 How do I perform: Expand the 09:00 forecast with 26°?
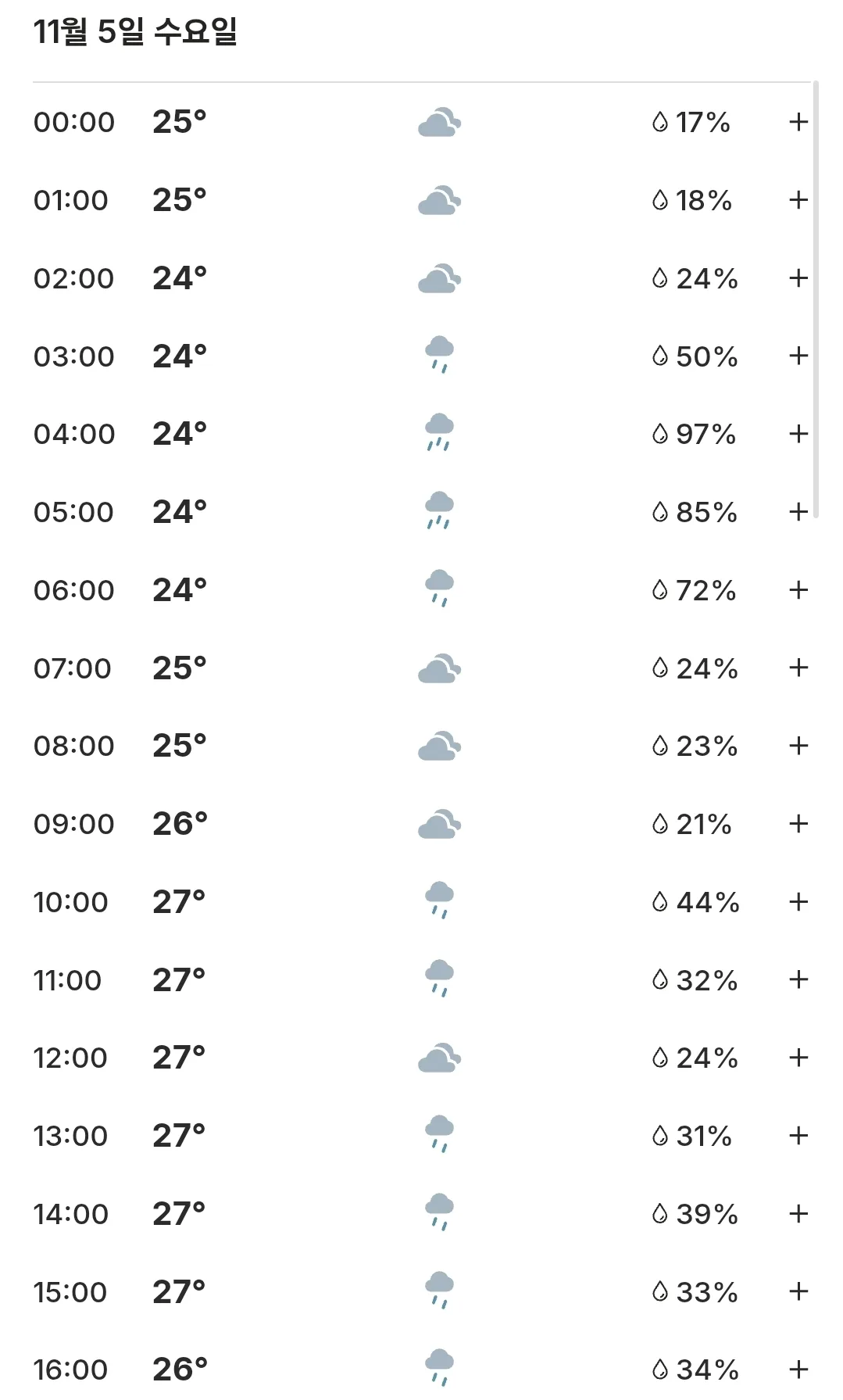coord(798,824)
